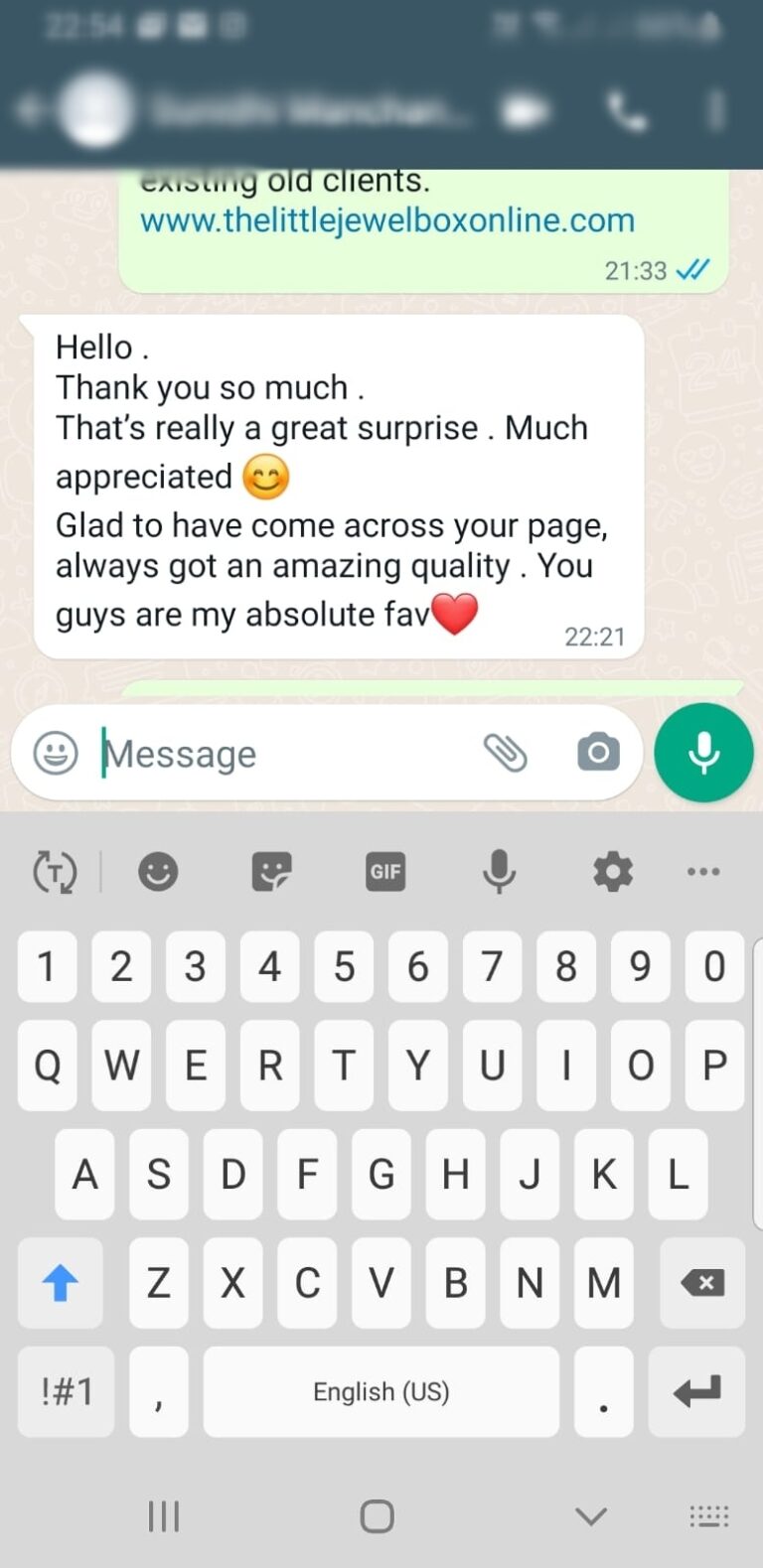
Task: Open keyboard translate tool
Action: (x=55, y=872)
